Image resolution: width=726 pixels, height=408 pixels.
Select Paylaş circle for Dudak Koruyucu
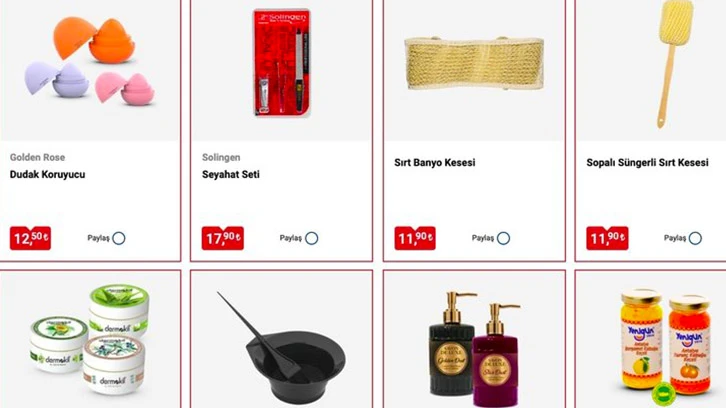(x=119, y=238)
